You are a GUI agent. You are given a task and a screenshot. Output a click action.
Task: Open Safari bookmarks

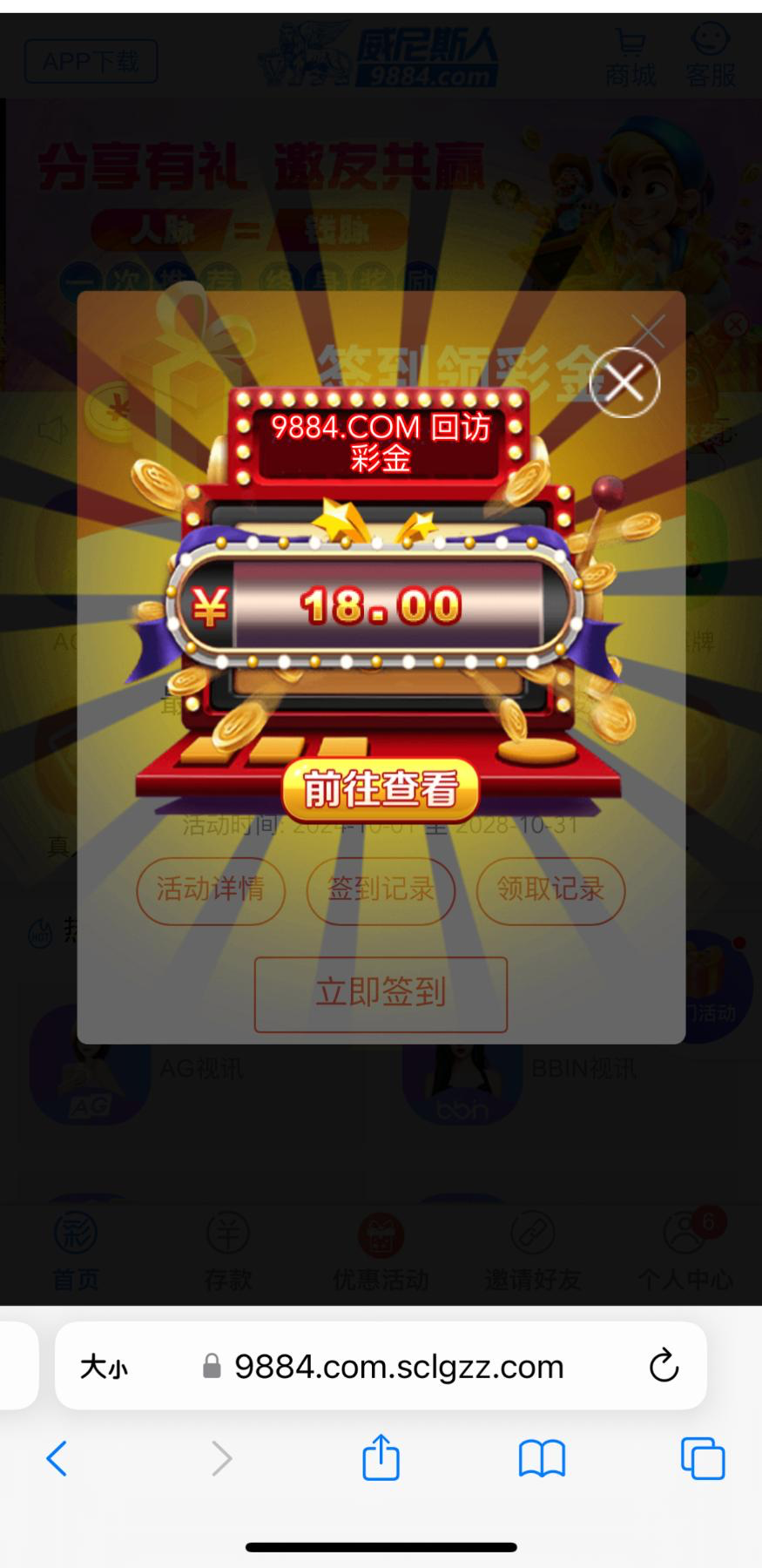542,1458
